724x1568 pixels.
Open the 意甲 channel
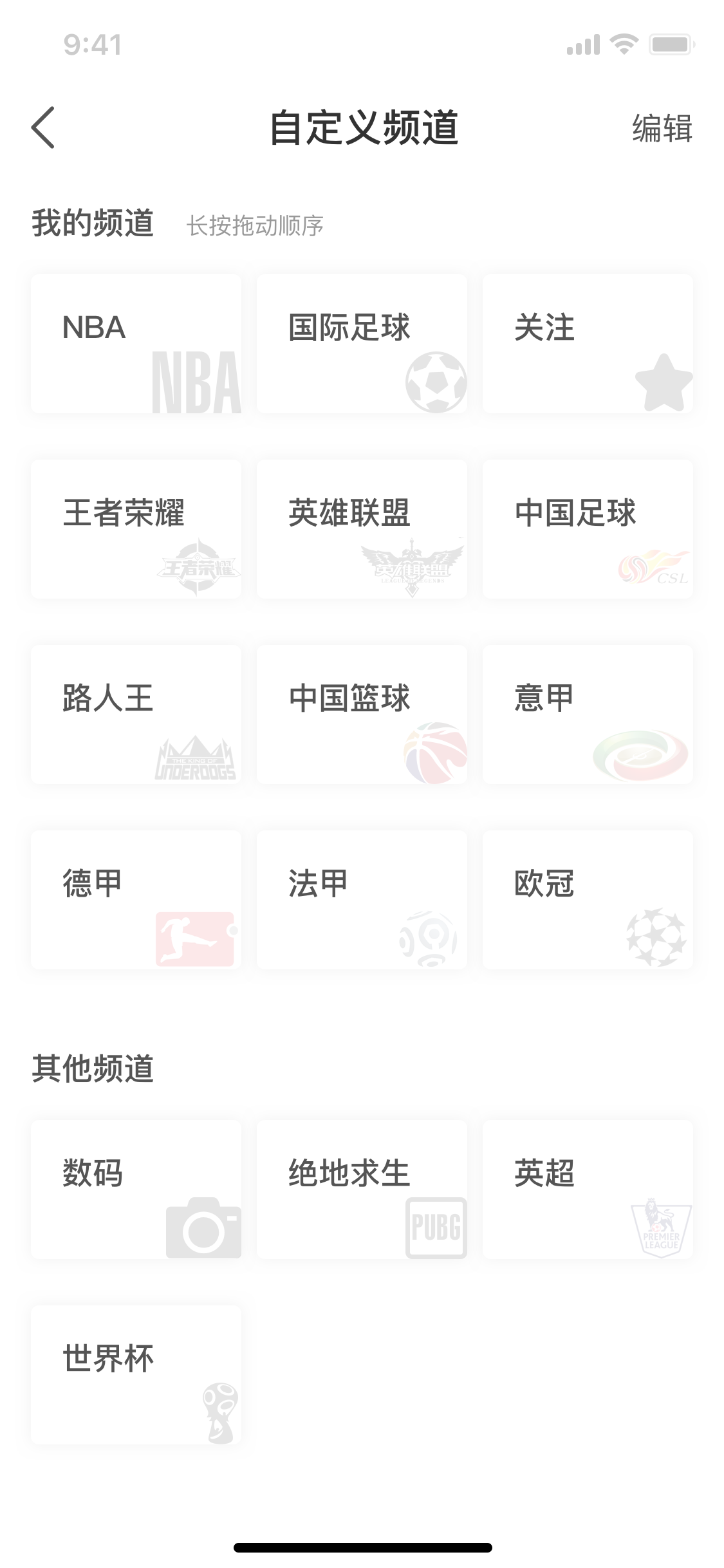click(x=588, y=714)
